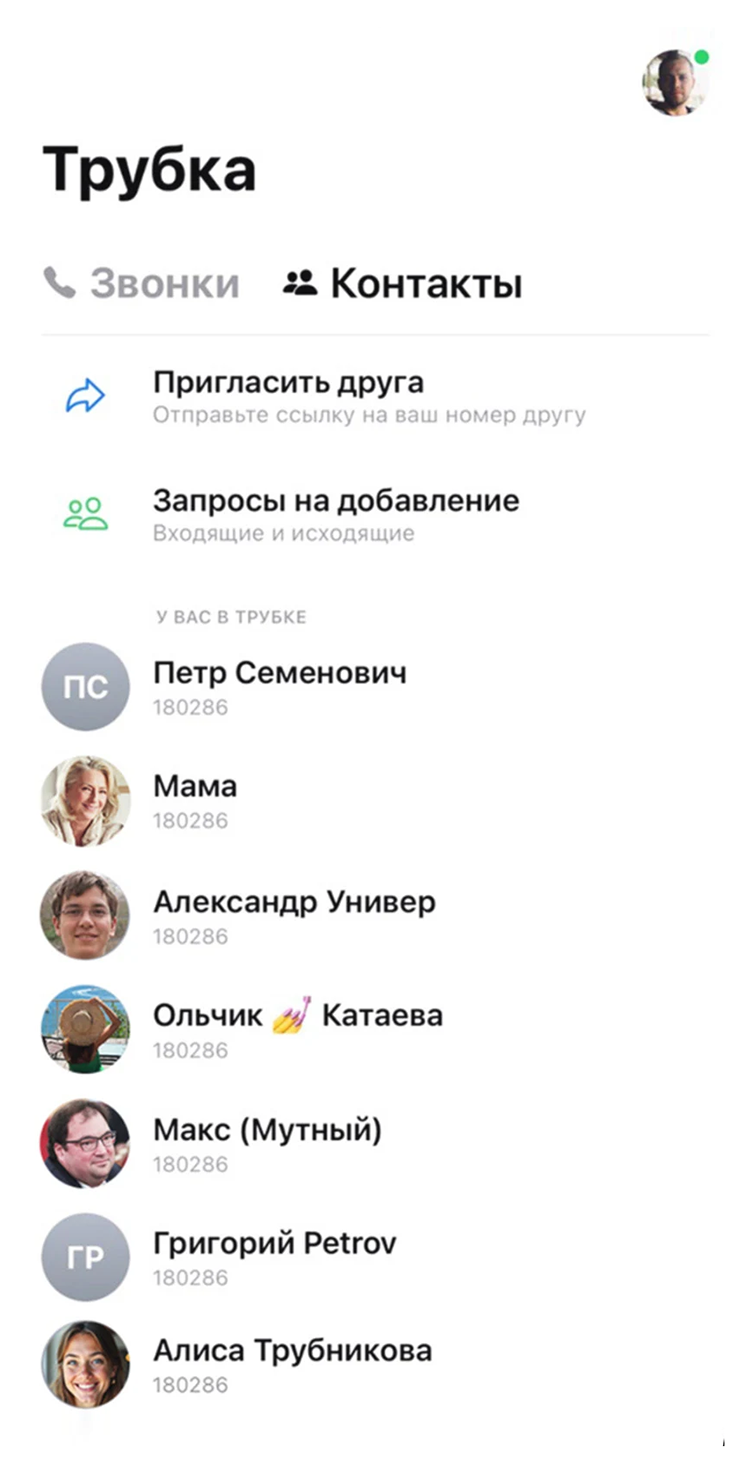
Task: Open contact Александр Универ
Action: 294,915
